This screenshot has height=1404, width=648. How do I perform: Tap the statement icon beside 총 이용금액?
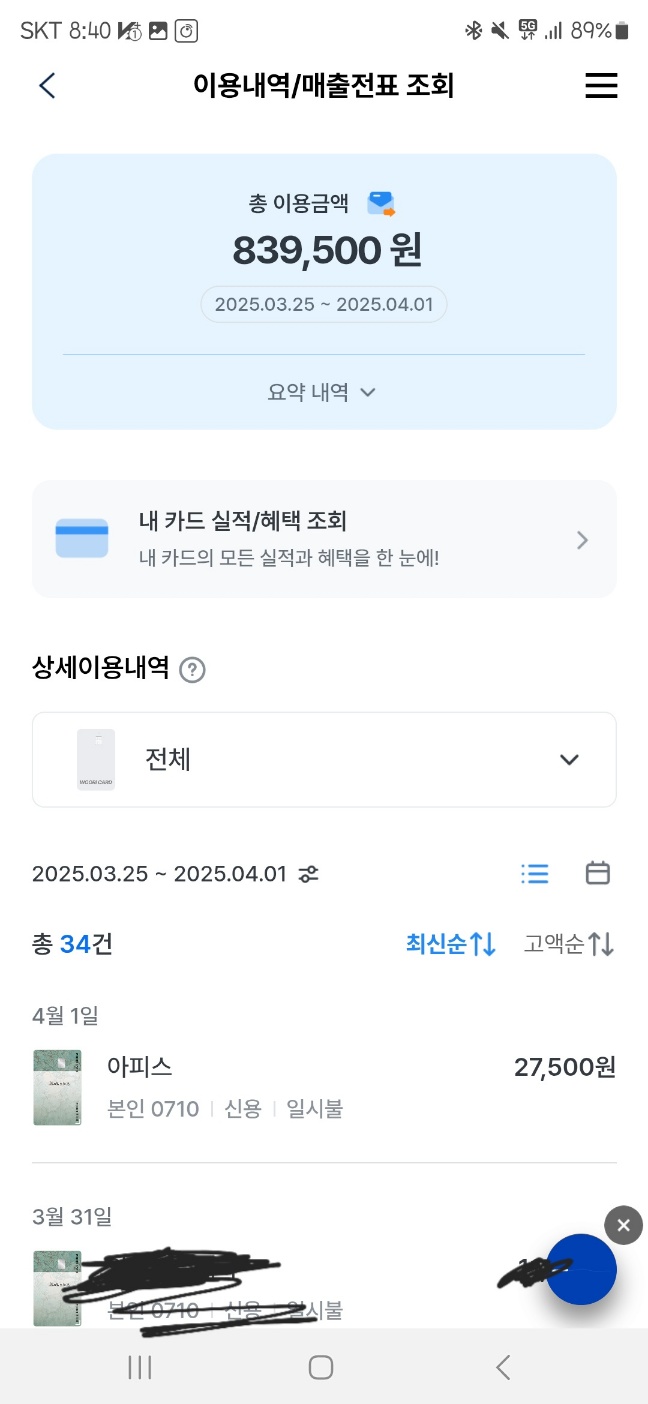click(381, 204)
